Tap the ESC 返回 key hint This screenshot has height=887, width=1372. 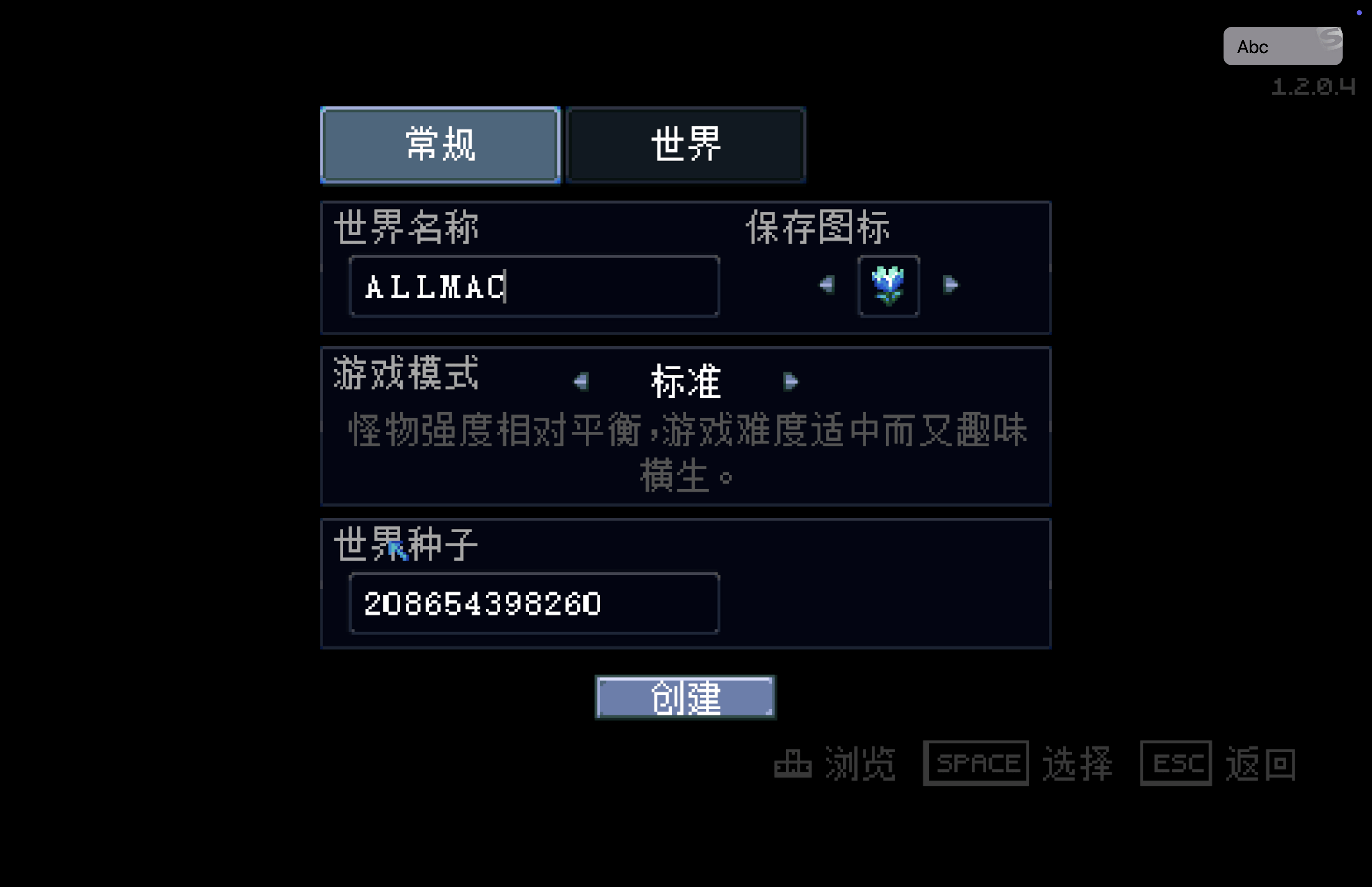(x=1175, y=763)
